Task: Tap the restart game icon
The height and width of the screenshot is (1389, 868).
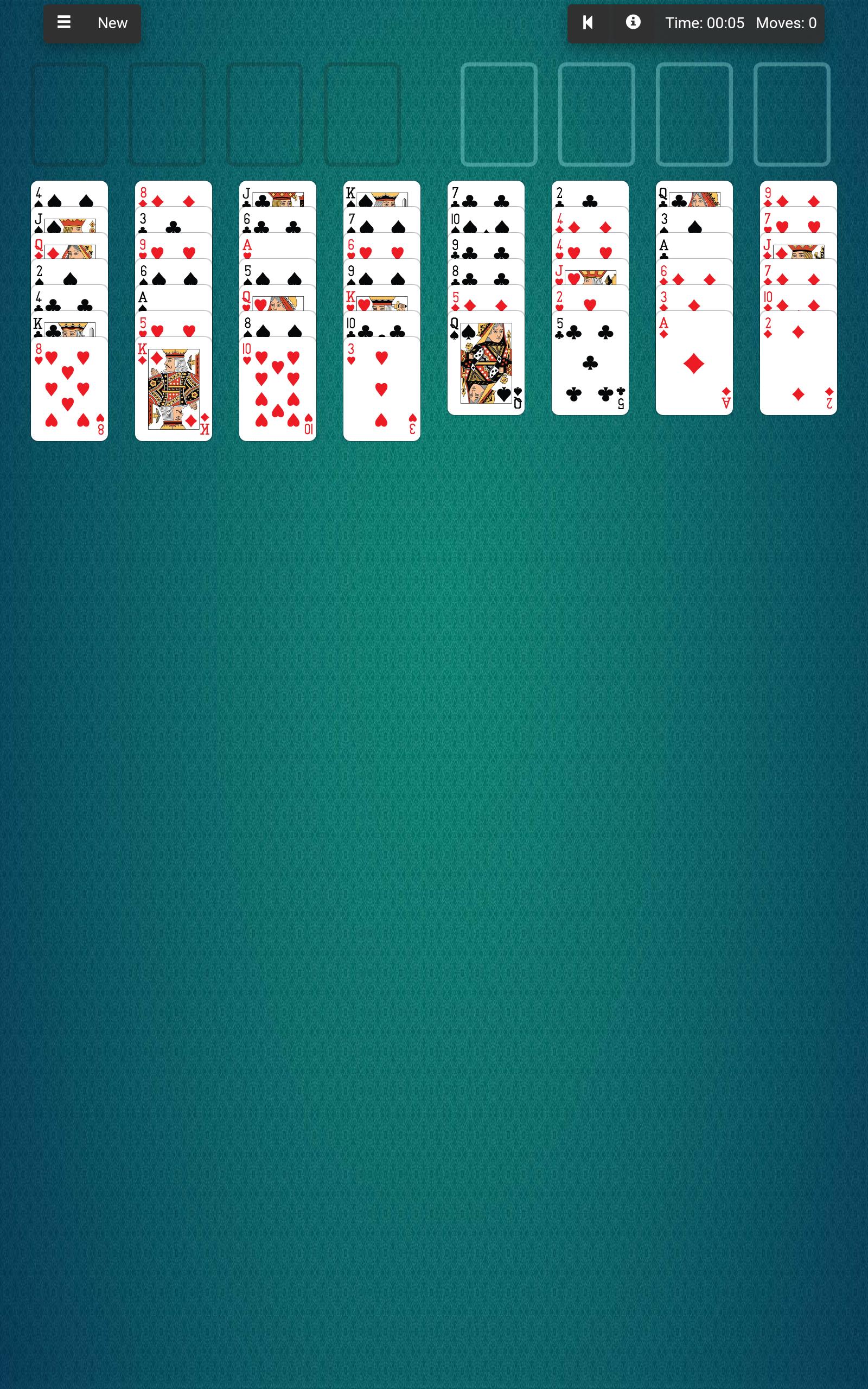Action: (x=588, y=23)
